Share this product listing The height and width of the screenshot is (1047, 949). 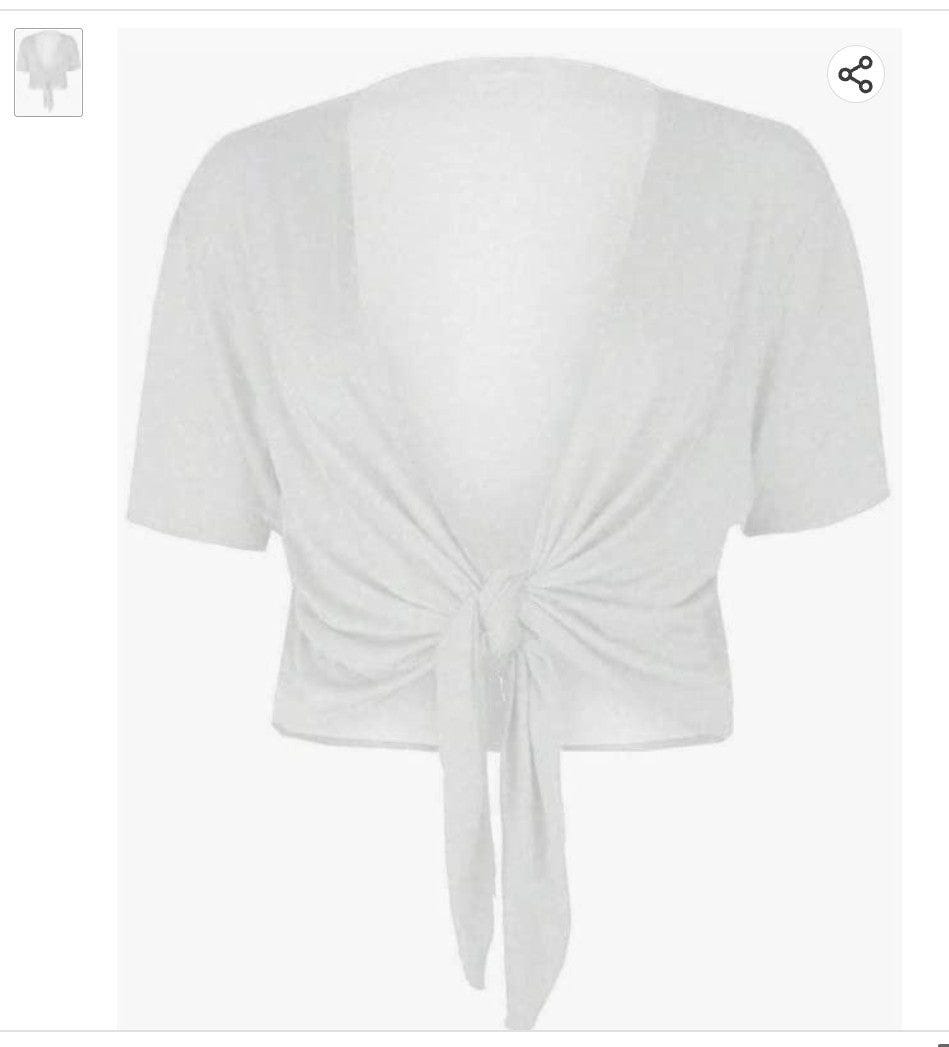[x=855, y=74]
